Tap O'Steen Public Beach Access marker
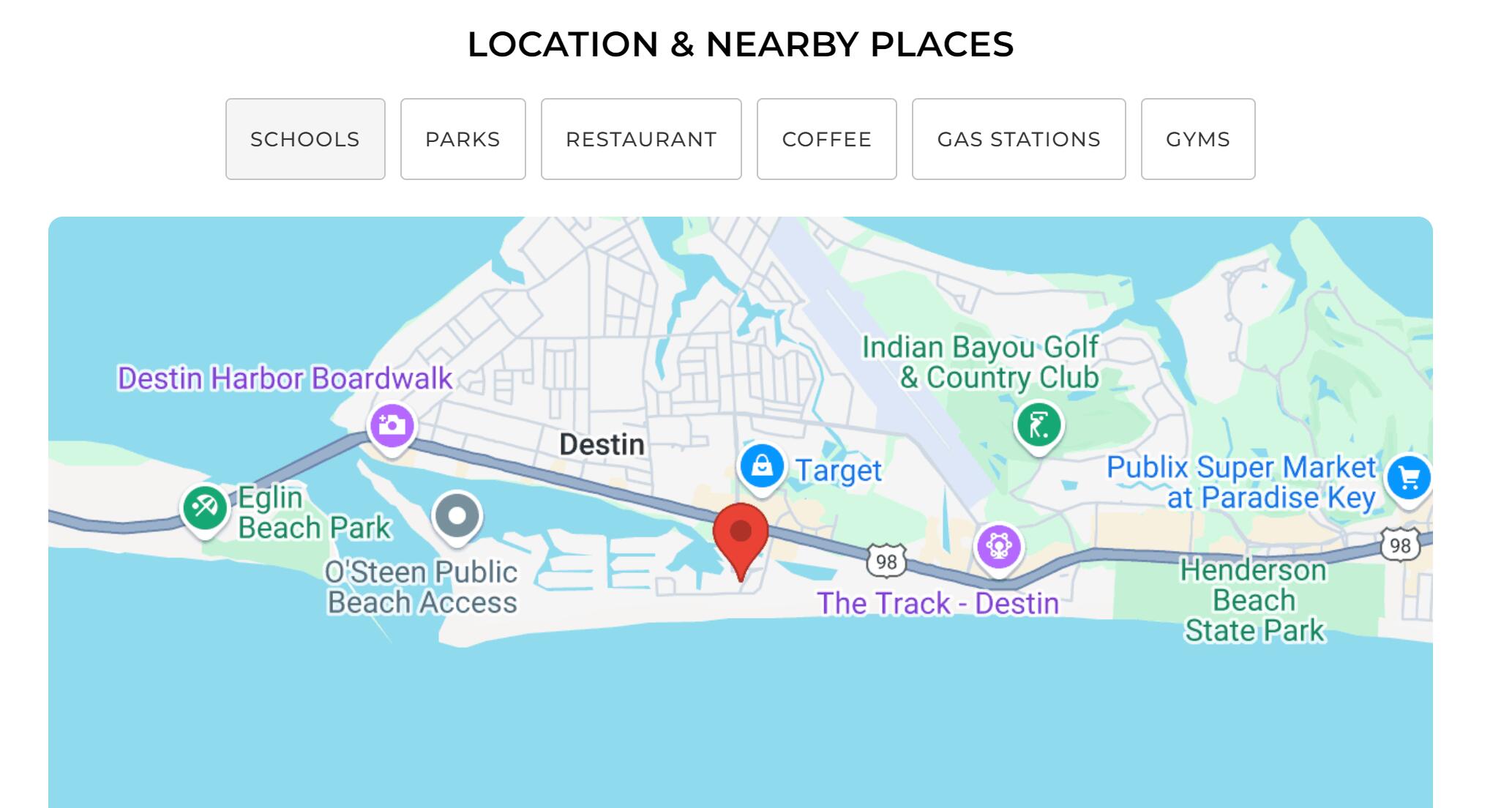This screenshot has height=808, width=1512. tap(457, 516)
